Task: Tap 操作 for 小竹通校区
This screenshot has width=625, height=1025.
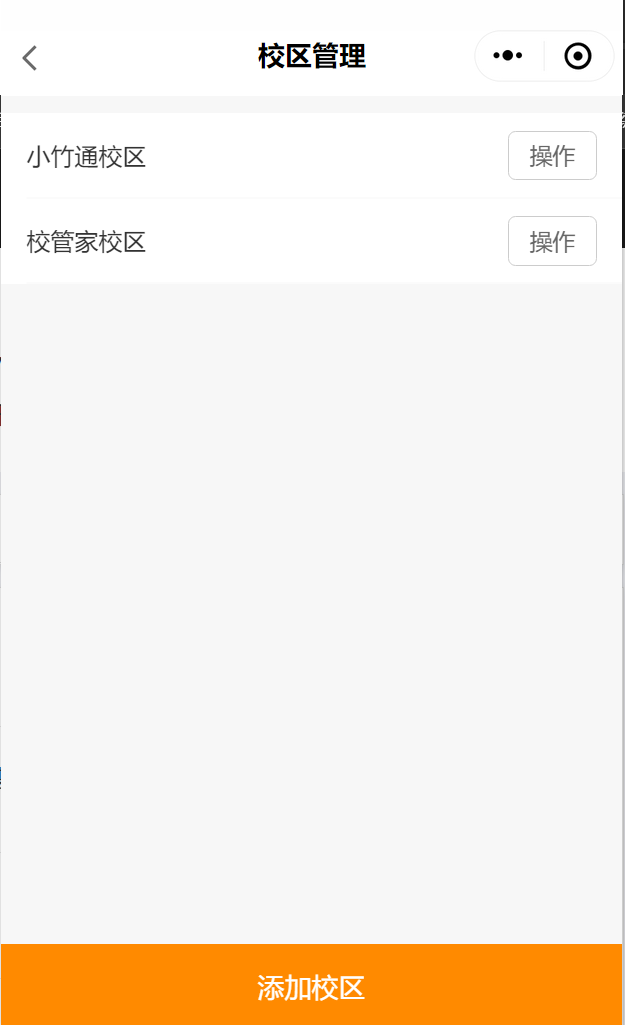Action: click(x=552, y=156)
